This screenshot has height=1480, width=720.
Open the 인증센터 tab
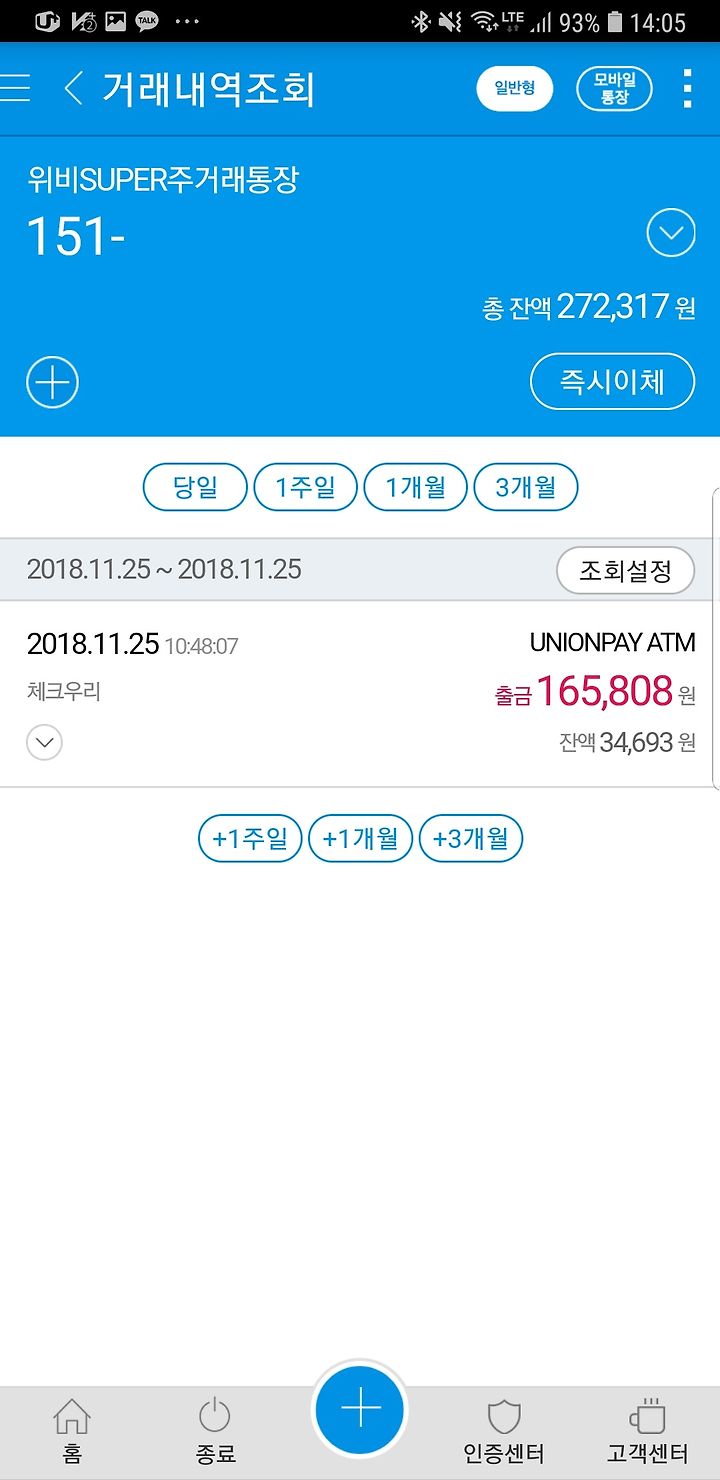pyautogui.click(x=504, y=1432)
